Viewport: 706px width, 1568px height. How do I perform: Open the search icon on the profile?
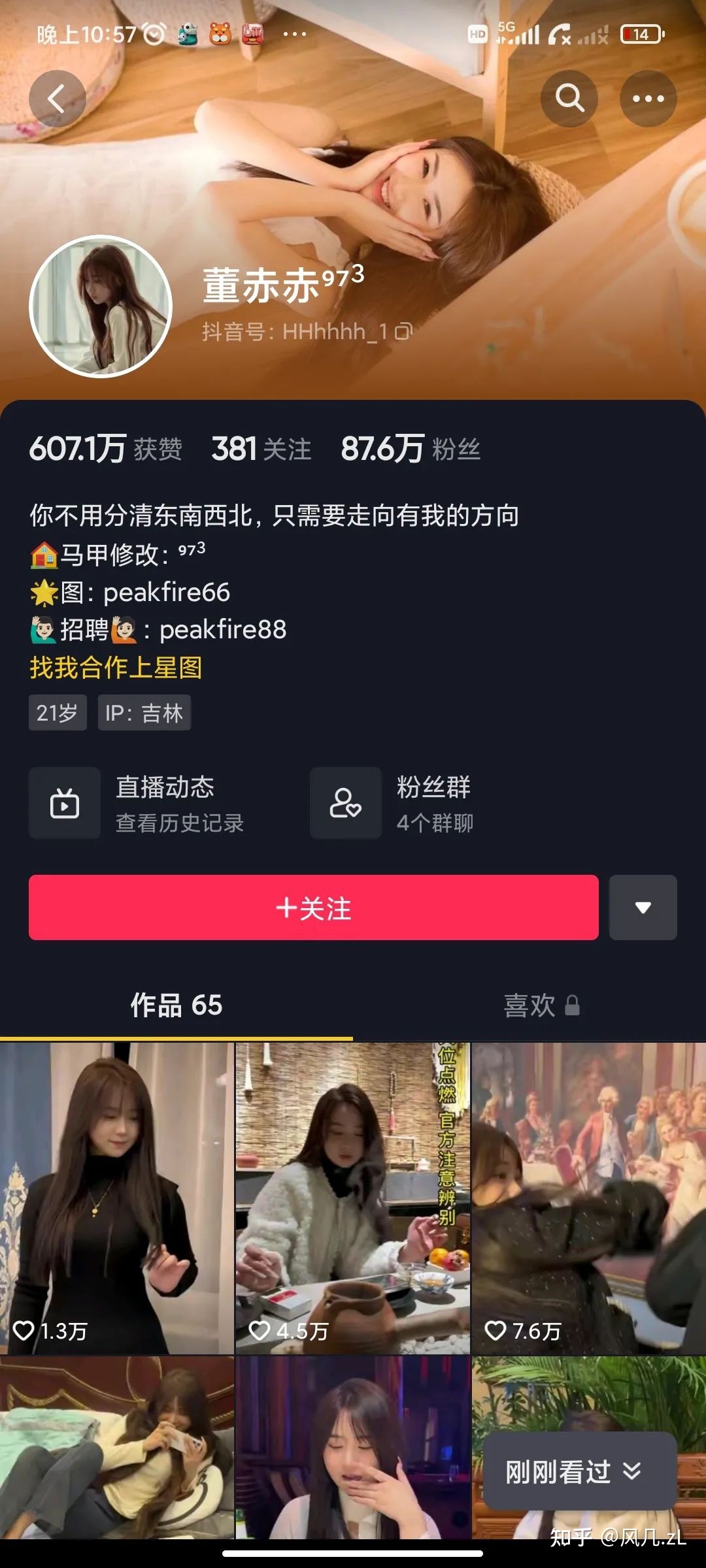(x=569, y=99)
